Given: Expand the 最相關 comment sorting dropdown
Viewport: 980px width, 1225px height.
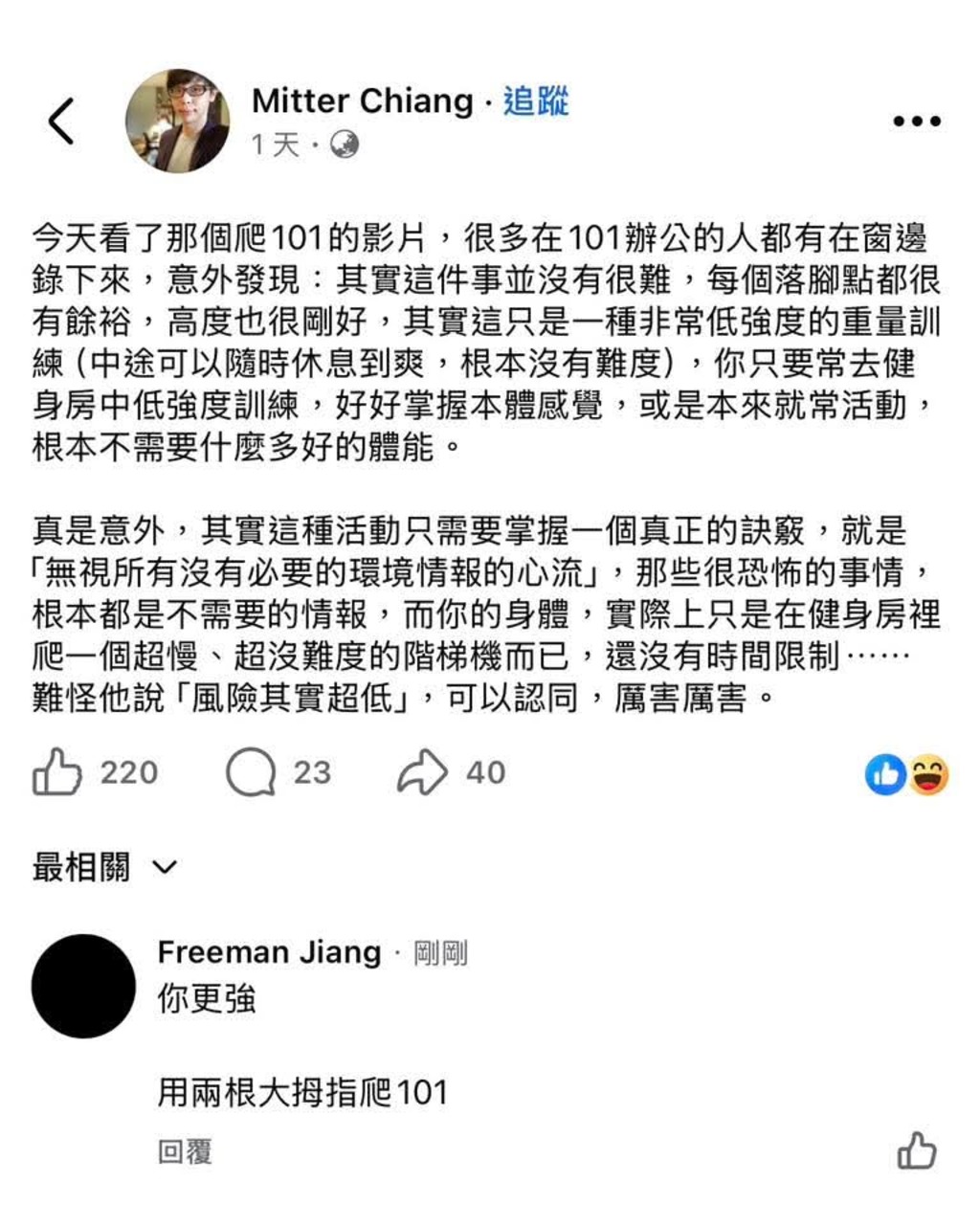Looking at the screenshot, I should [x=105, y=867].
